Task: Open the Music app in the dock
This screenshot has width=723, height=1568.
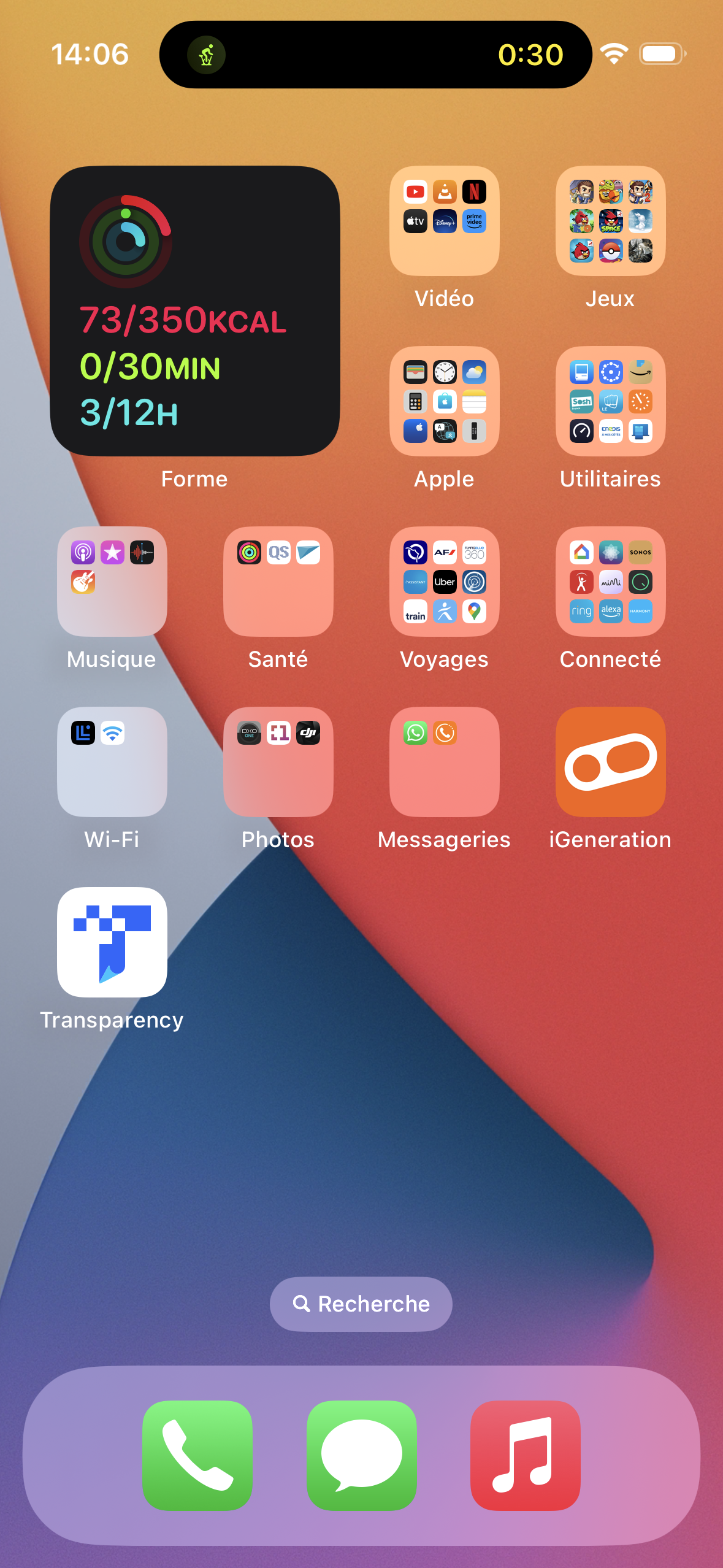Action: [526, 1455]
